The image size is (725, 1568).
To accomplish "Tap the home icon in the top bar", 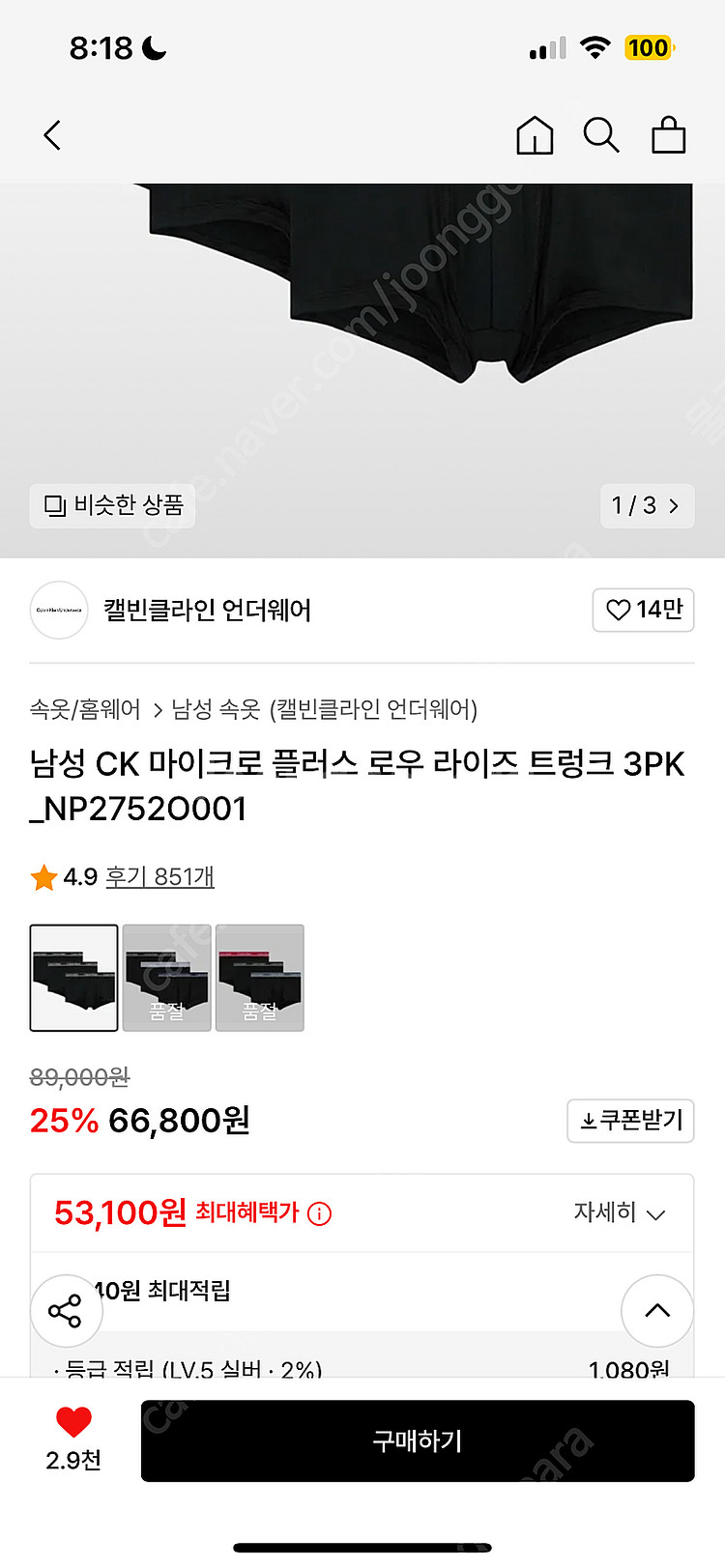I will 535,135.
